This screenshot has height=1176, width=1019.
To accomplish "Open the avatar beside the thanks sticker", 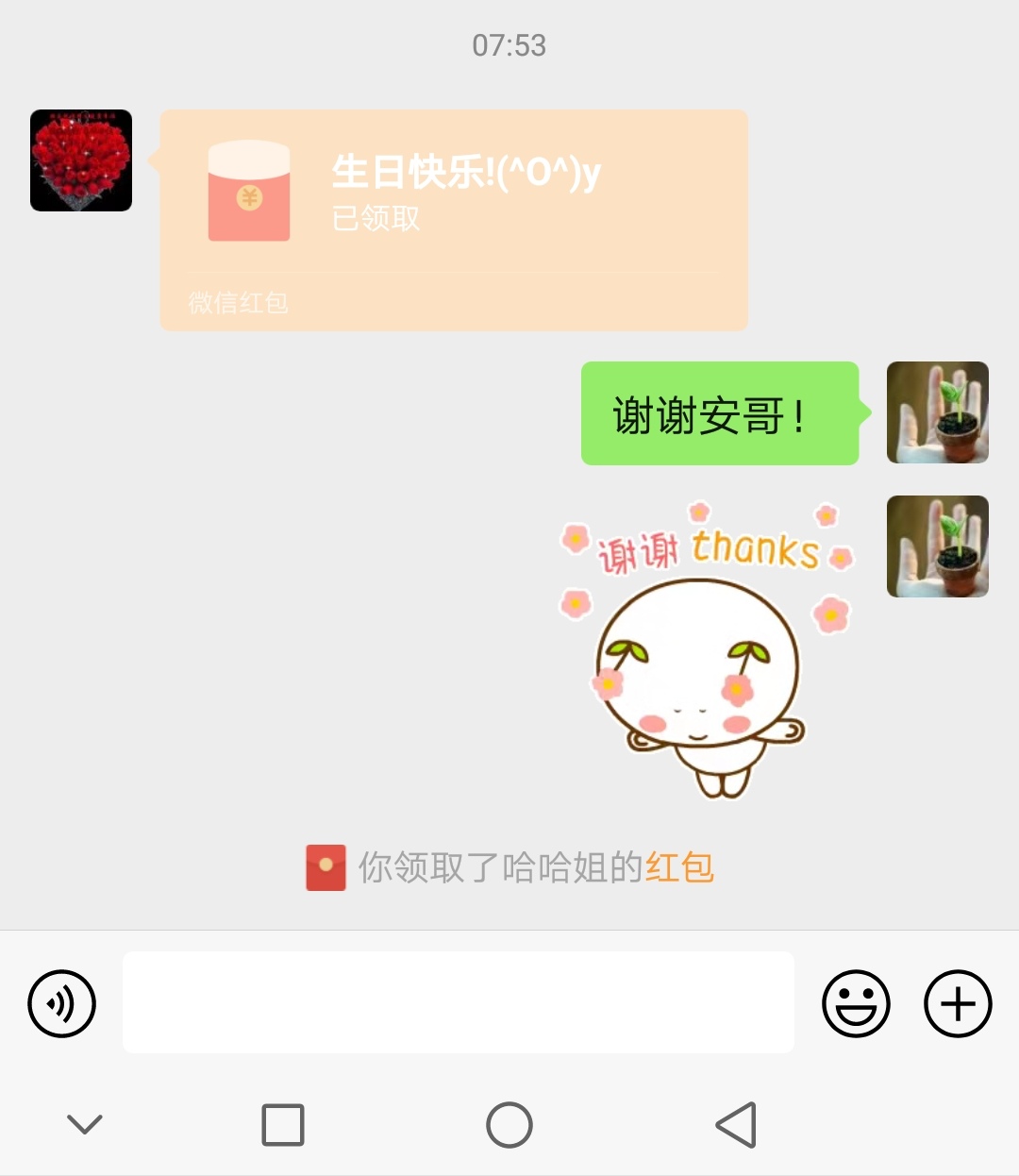I will click(x=937, y=546).
